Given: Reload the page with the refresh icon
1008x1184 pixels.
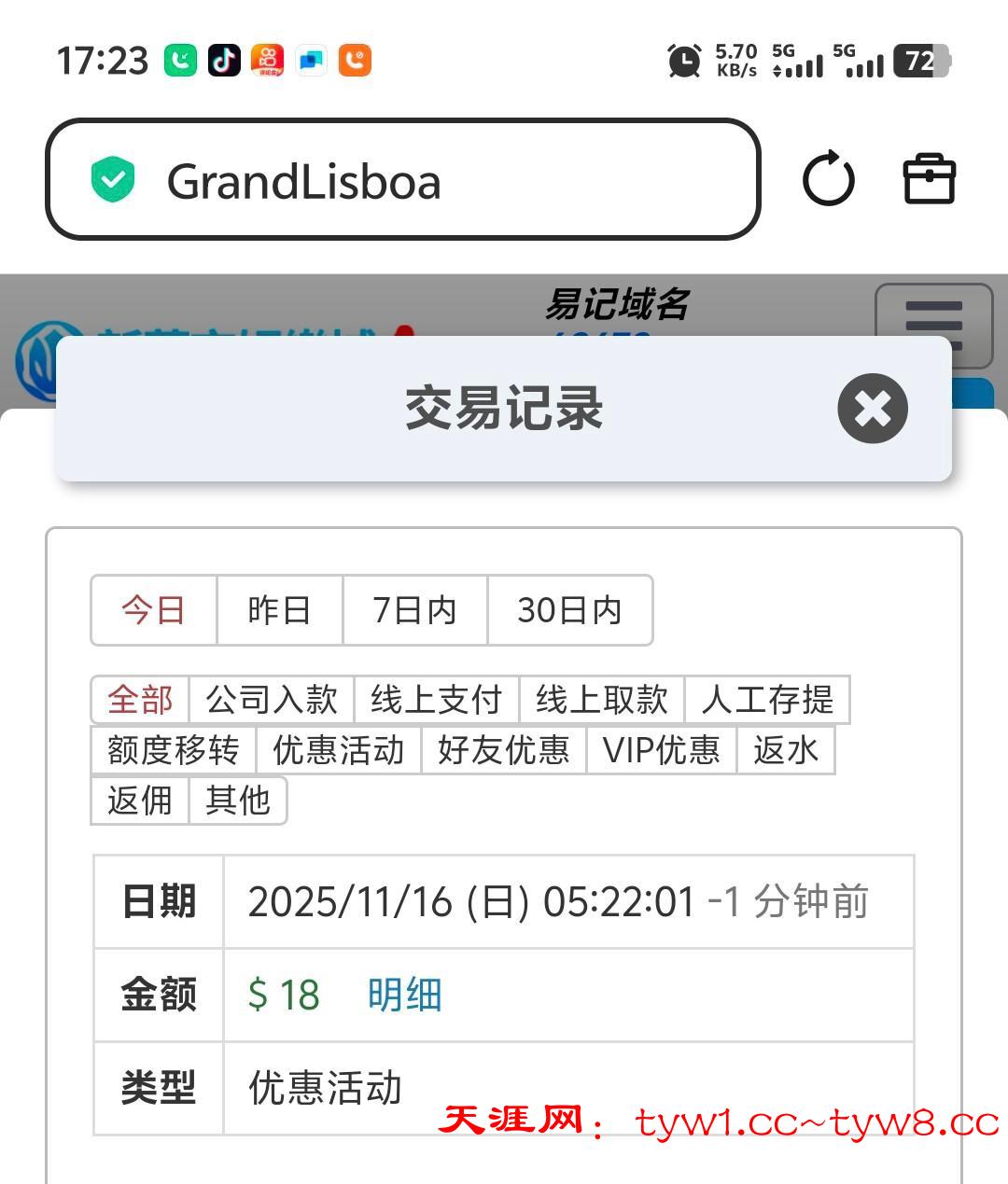Looking at the screenshot, I should pyautogui.click(x=828, y=179).
